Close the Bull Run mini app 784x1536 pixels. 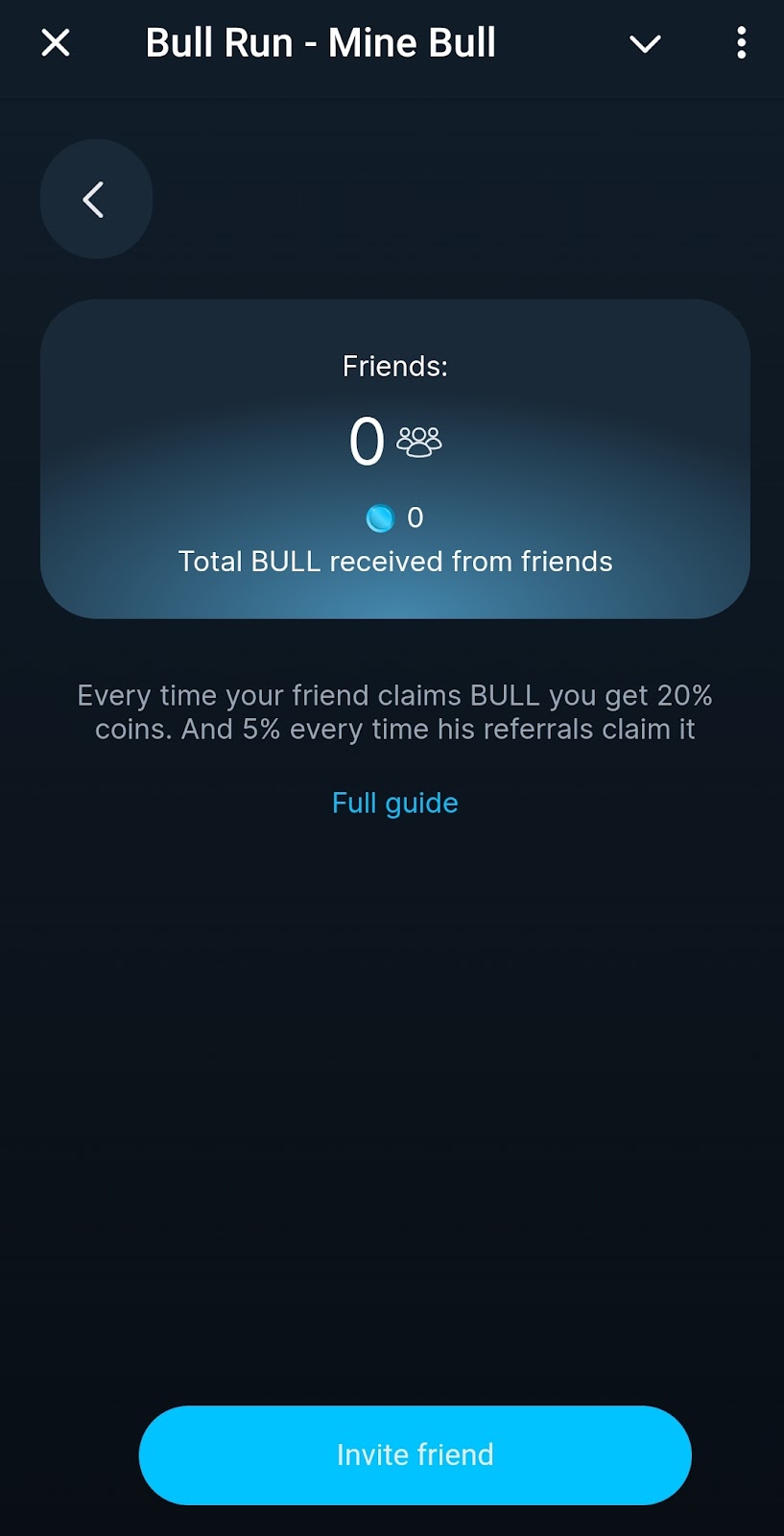tap(56, 43)
